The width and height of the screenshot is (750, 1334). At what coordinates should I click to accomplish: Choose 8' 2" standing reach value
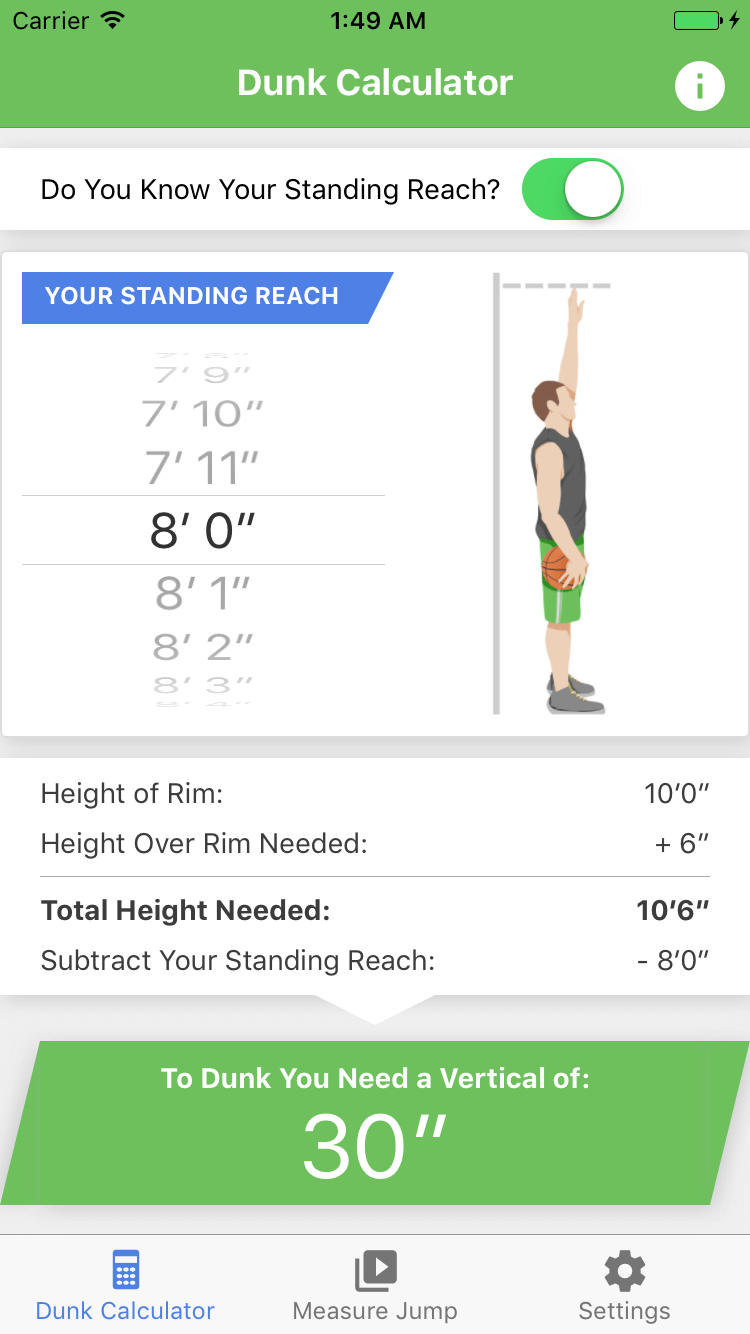click(x=203, y=647)
